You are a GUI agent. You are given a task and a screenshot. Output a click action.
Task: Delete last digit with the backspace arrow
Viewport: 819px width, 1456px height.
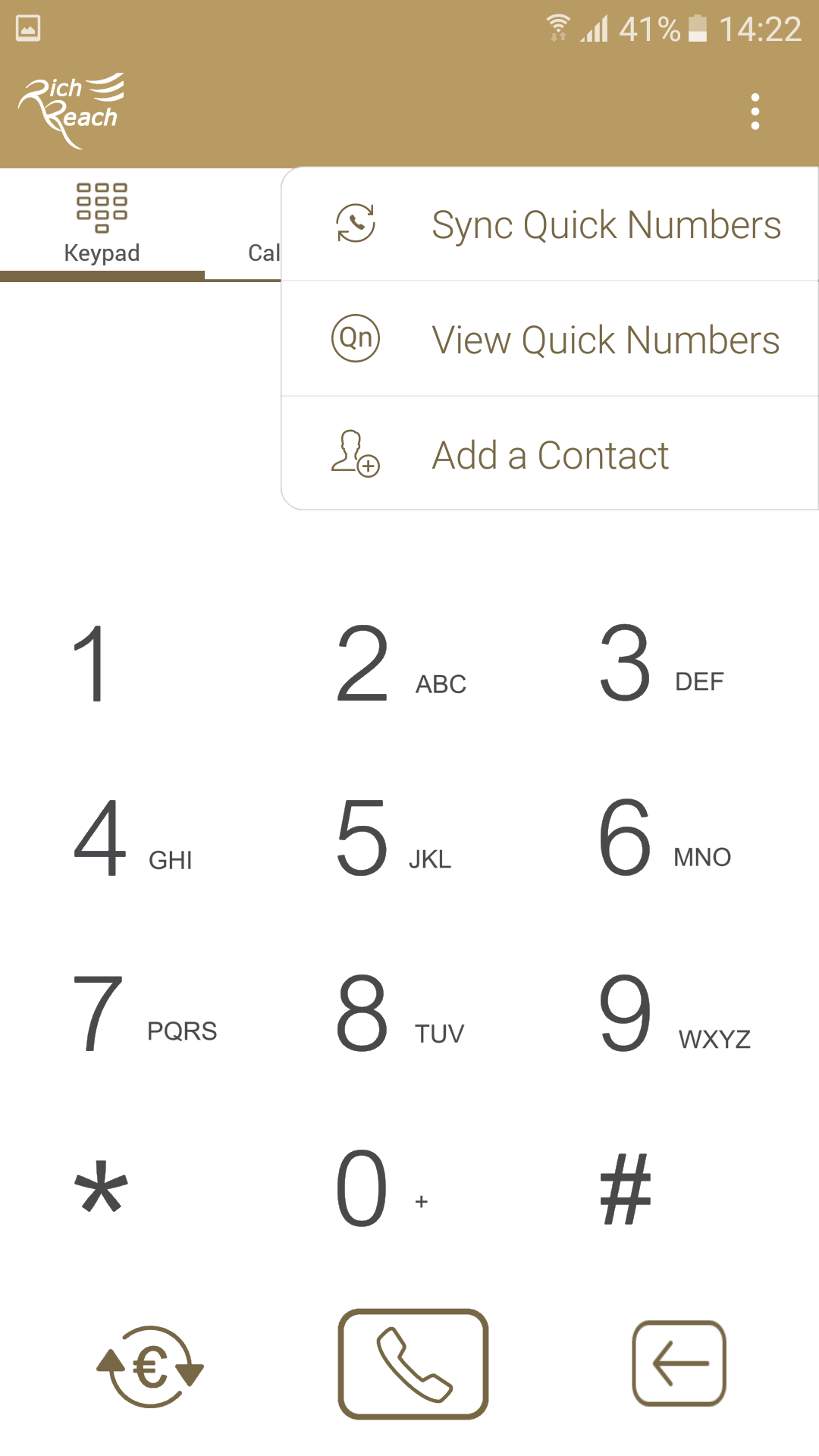click(x=679, y=1363)
